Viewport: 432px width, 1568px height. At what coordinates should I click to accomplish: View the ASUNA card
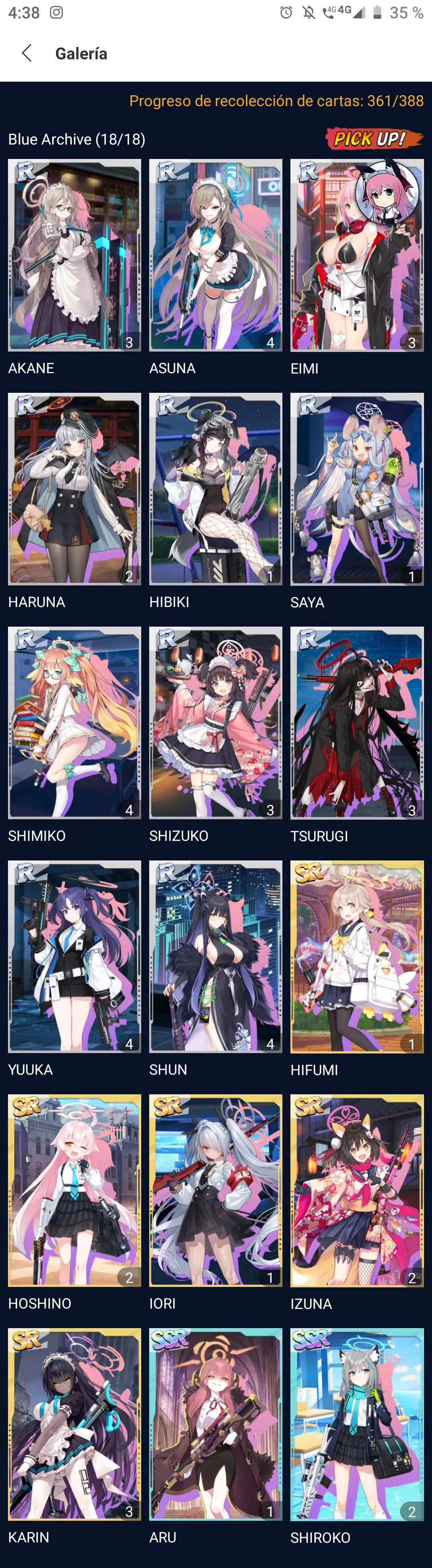[215, 255]
